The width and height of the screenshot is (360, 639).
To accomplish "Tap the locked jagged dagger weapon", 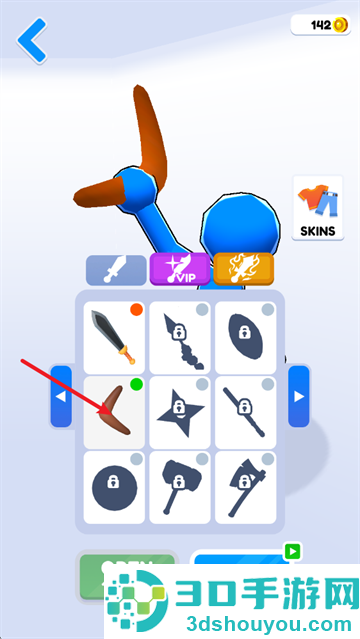I will tap(180, 337).
